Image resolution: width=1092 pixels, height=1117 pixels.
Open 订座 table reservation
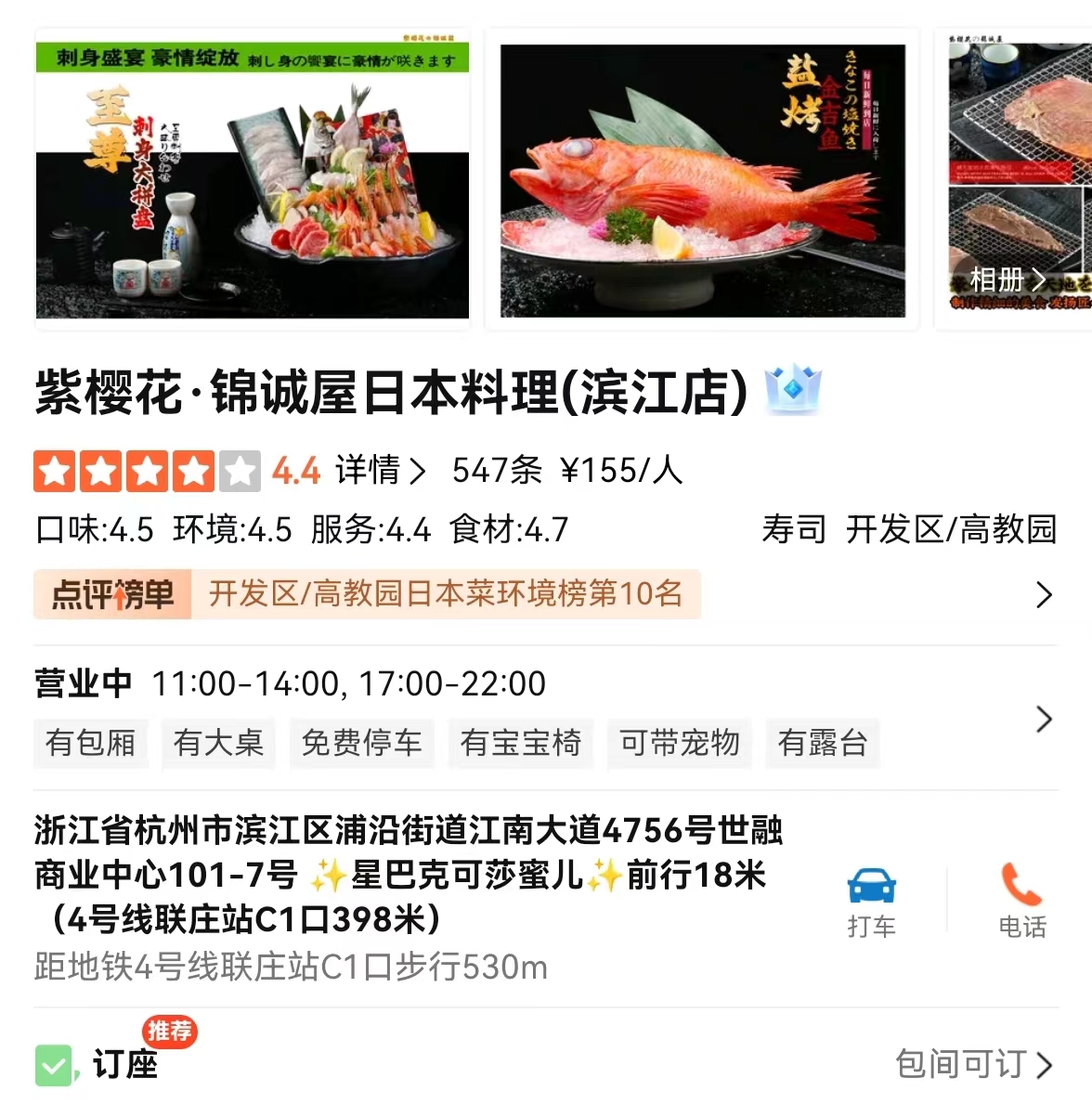click(x=125, y=1064)
